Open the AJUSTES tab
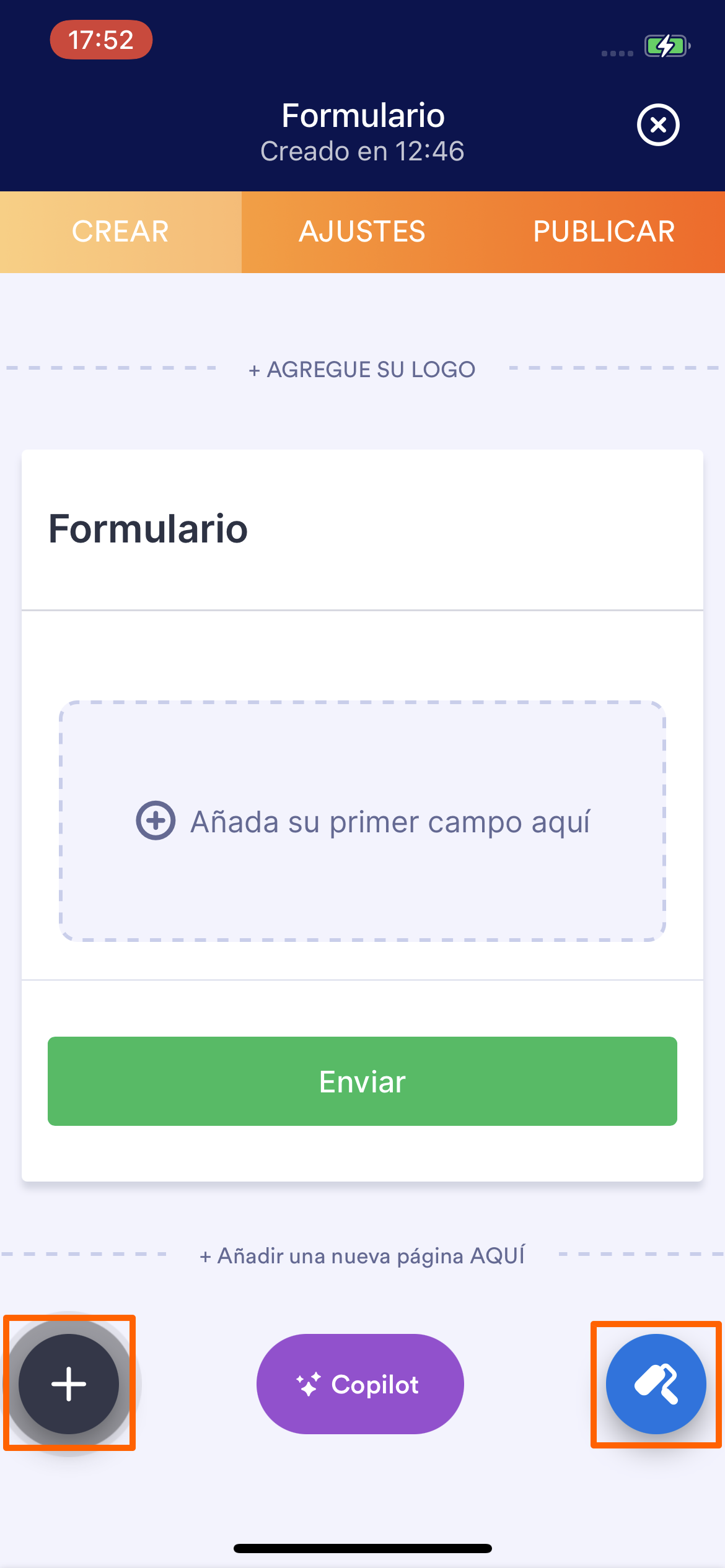This screenshot has width=725, height=1568. click(x=362, y=232)
